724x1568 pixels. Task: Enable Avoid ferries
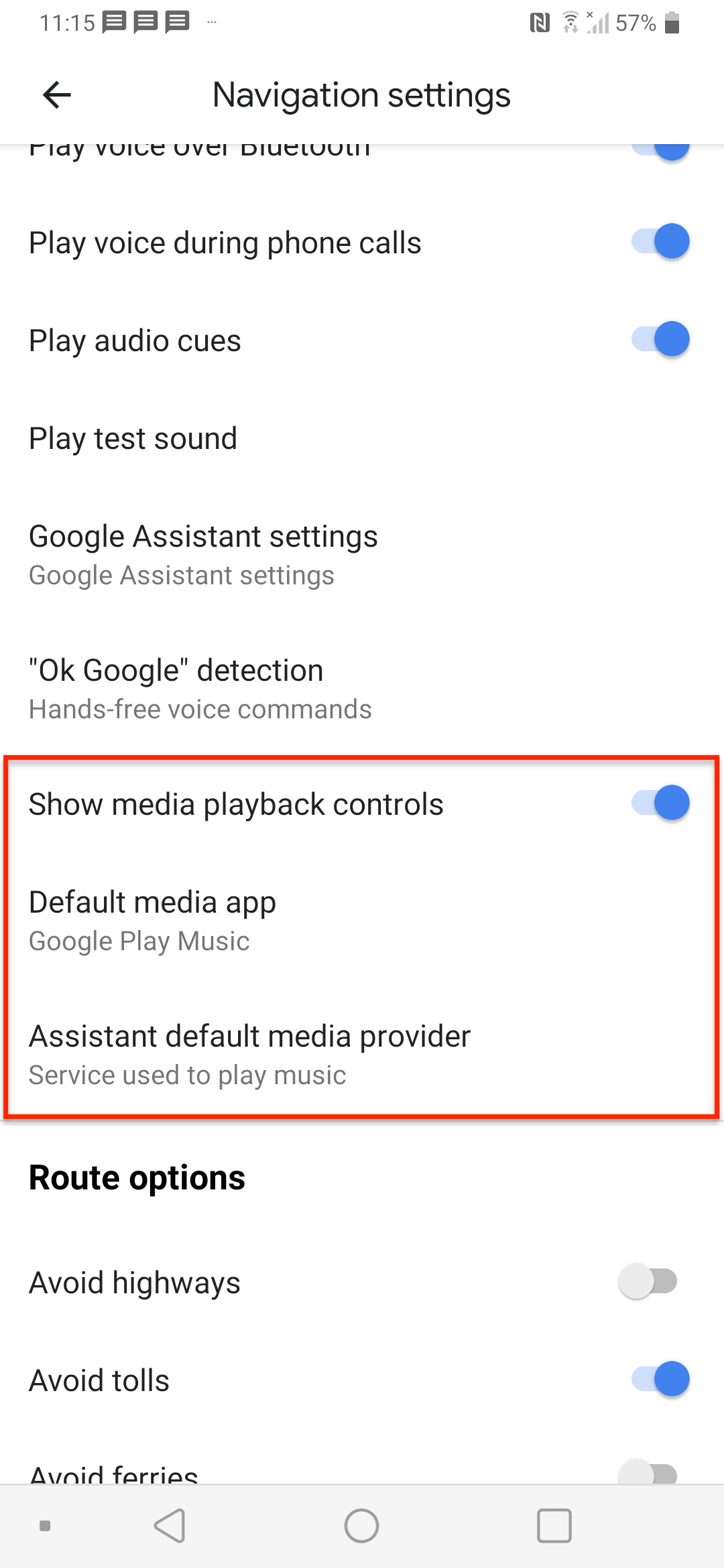click(x=648, y=1473)
